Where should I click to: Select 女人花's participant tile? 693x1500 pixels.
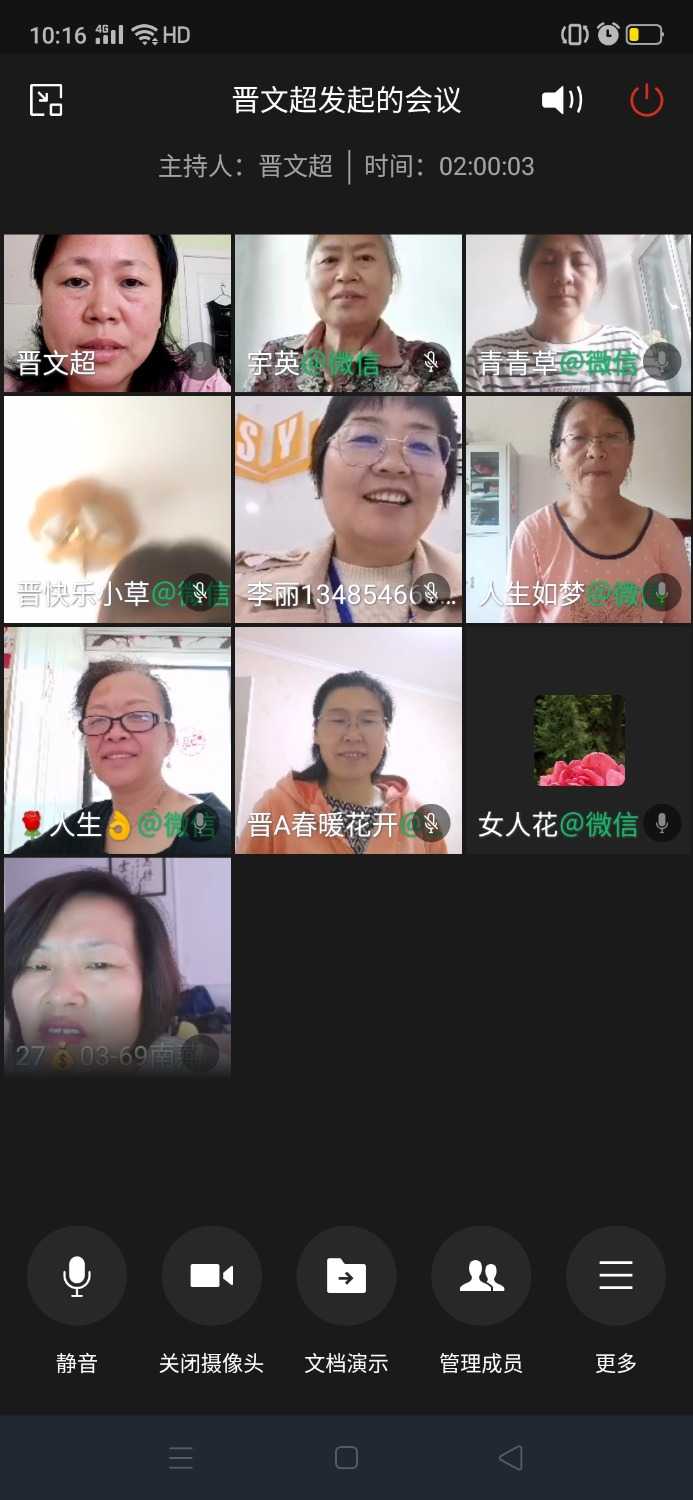coord(578,740)
